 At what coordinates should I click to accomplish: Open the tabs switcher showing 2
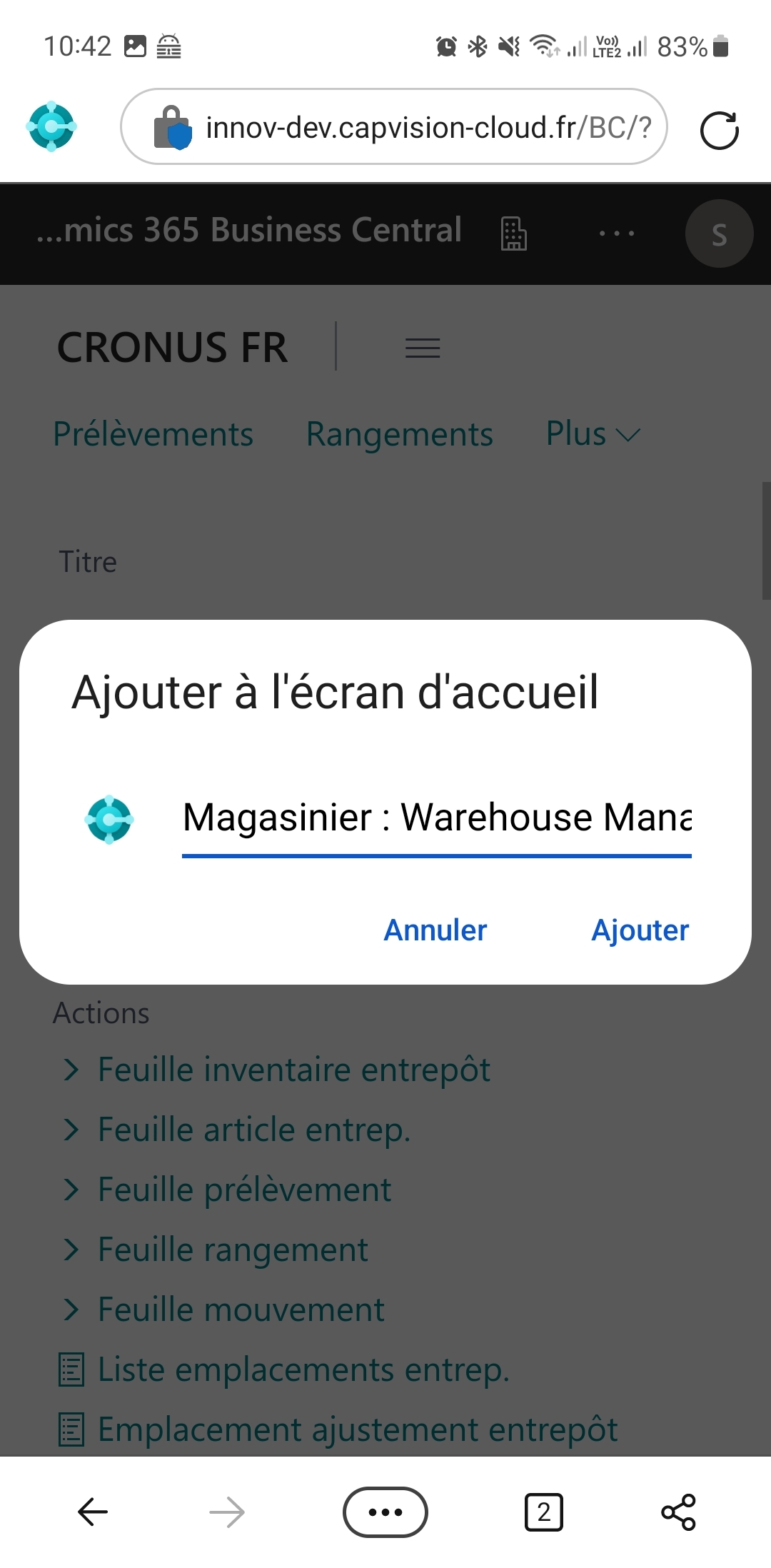pos(543,1512)
